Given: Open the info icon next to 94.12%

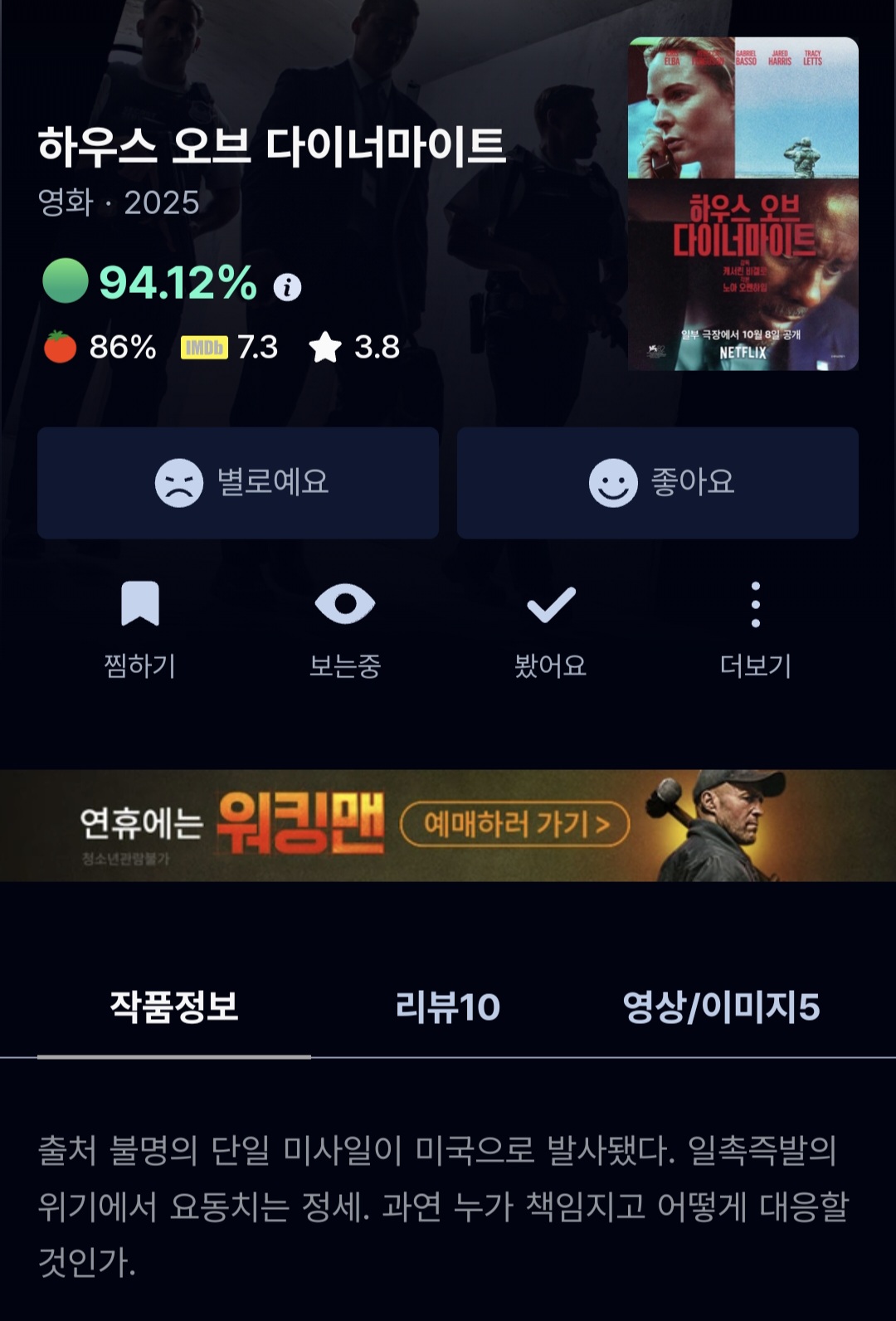Looking at the screenshot, I should click(287, 287).
